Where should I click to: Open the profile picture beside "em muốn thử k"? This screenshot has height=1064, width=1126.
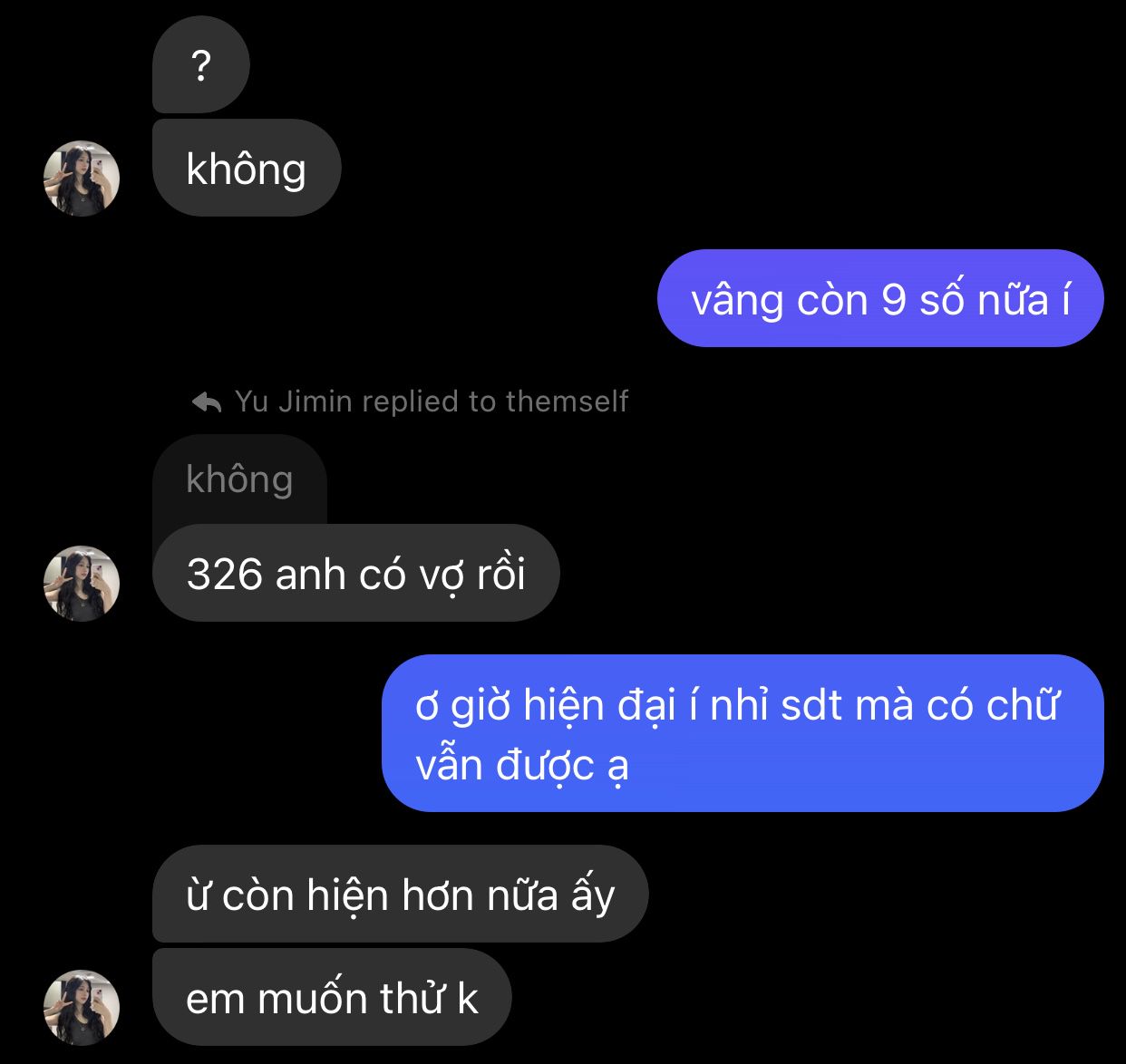(82, 1007)
